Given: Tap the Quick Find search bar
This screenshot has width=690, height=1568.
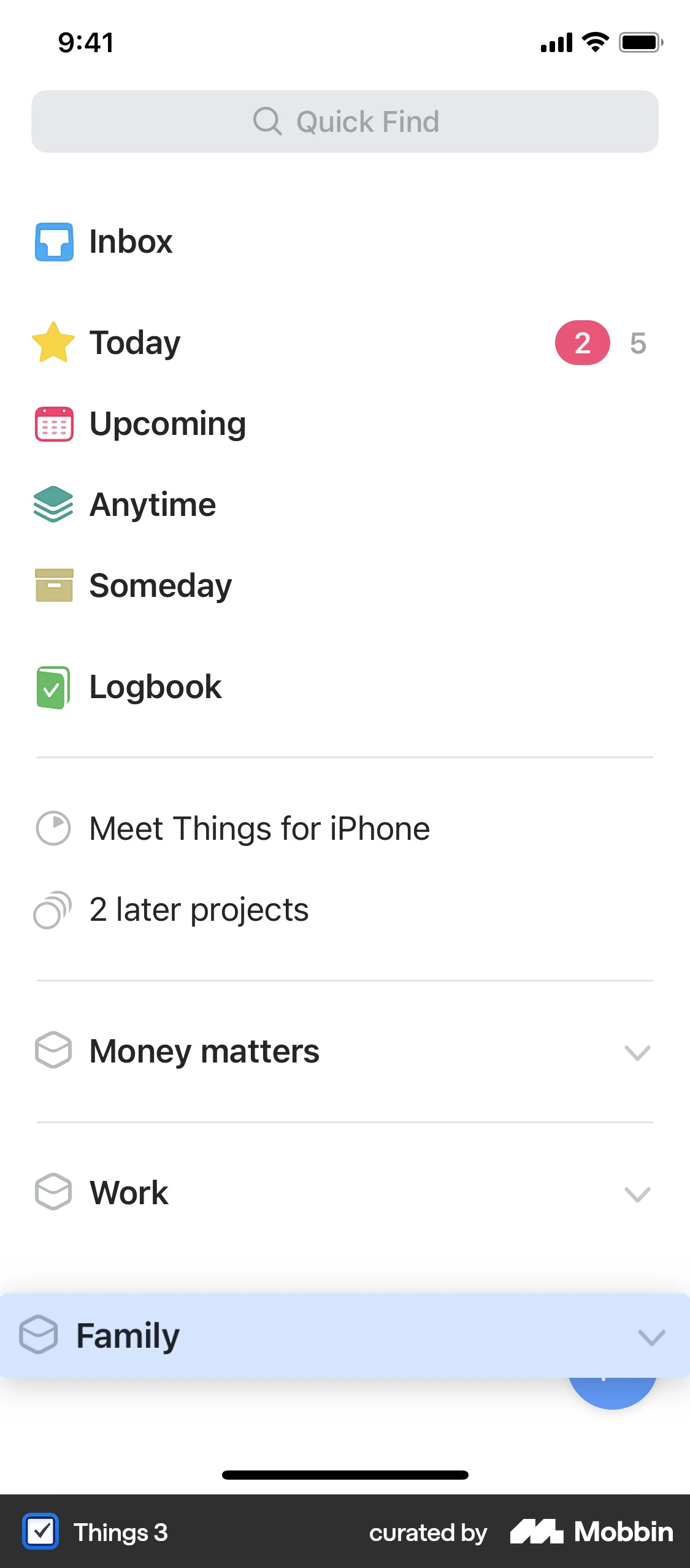Looking at the screenshot, I should (x=345, y=121).
